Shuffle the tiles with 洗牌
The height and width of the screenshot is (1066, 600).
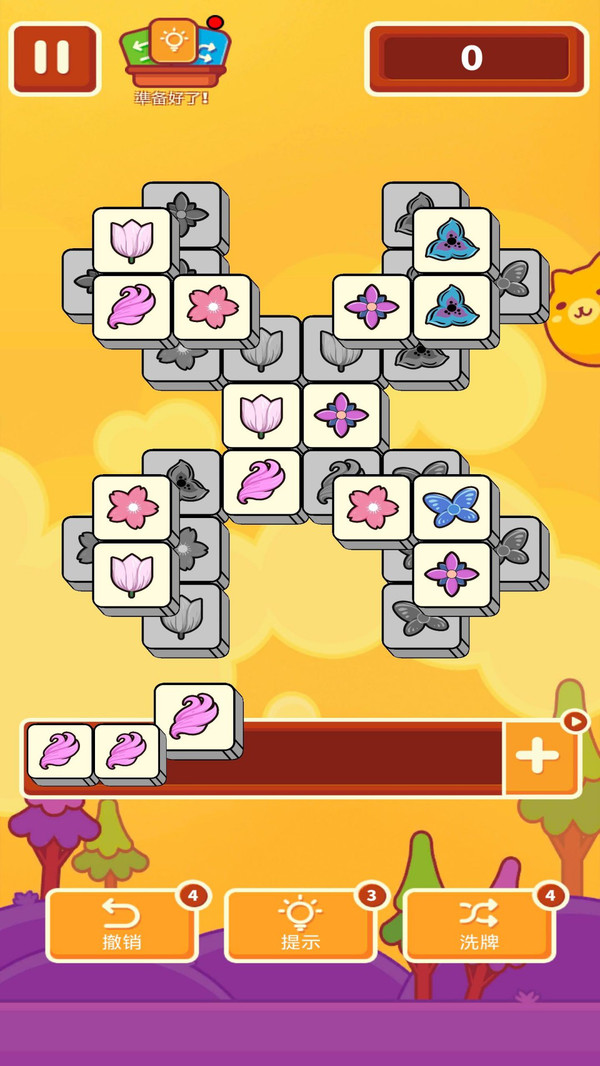(479, 925)
